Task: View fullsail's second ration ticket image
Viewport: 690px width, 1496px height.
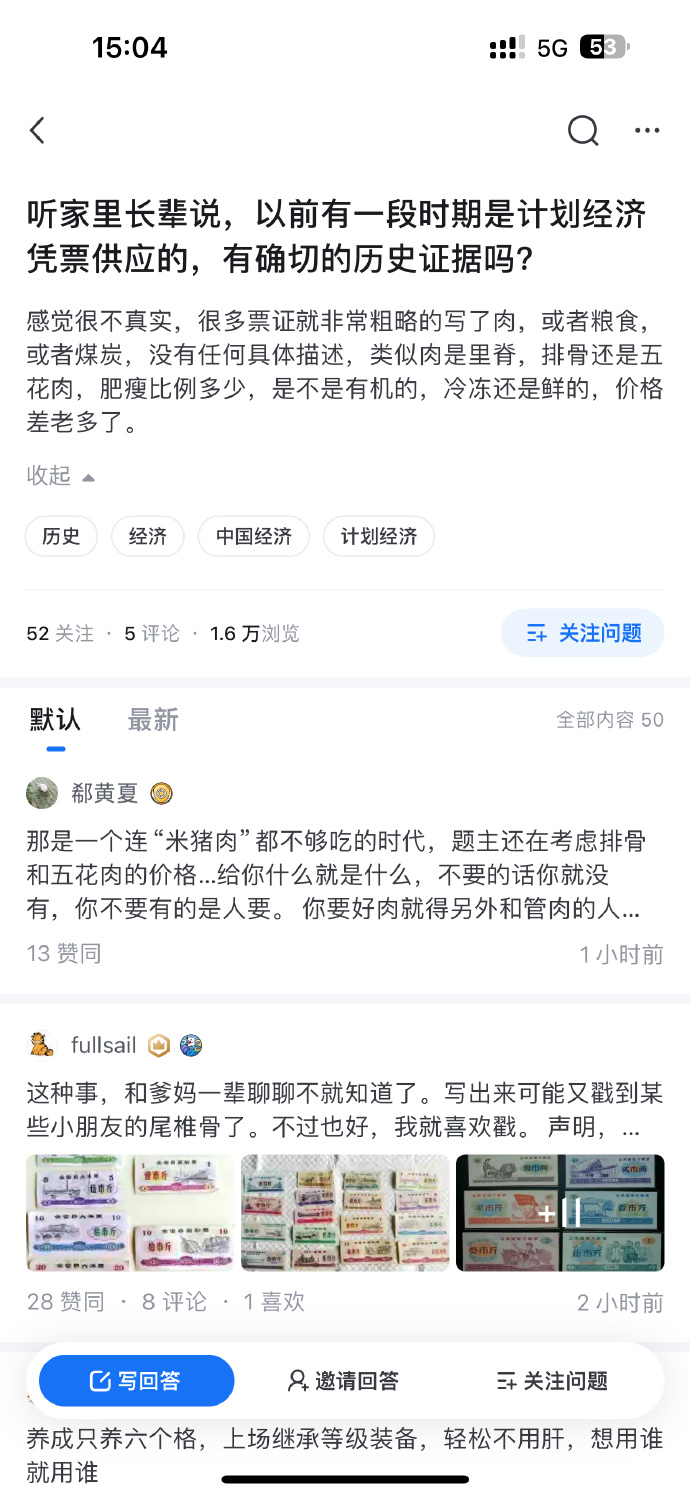Action: [345, 1212]
